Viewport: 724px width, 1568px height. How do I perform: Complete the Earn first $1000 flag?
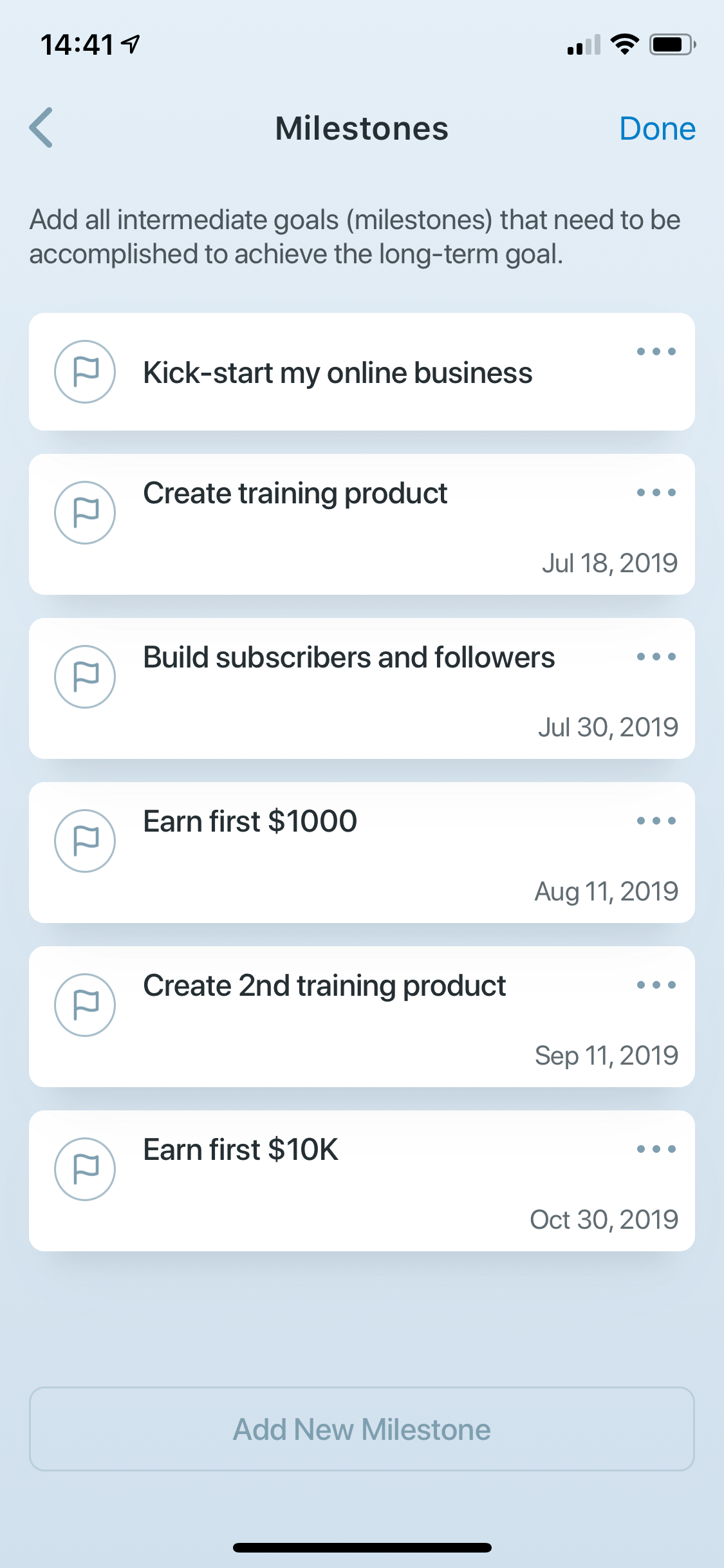coord(85,841)
